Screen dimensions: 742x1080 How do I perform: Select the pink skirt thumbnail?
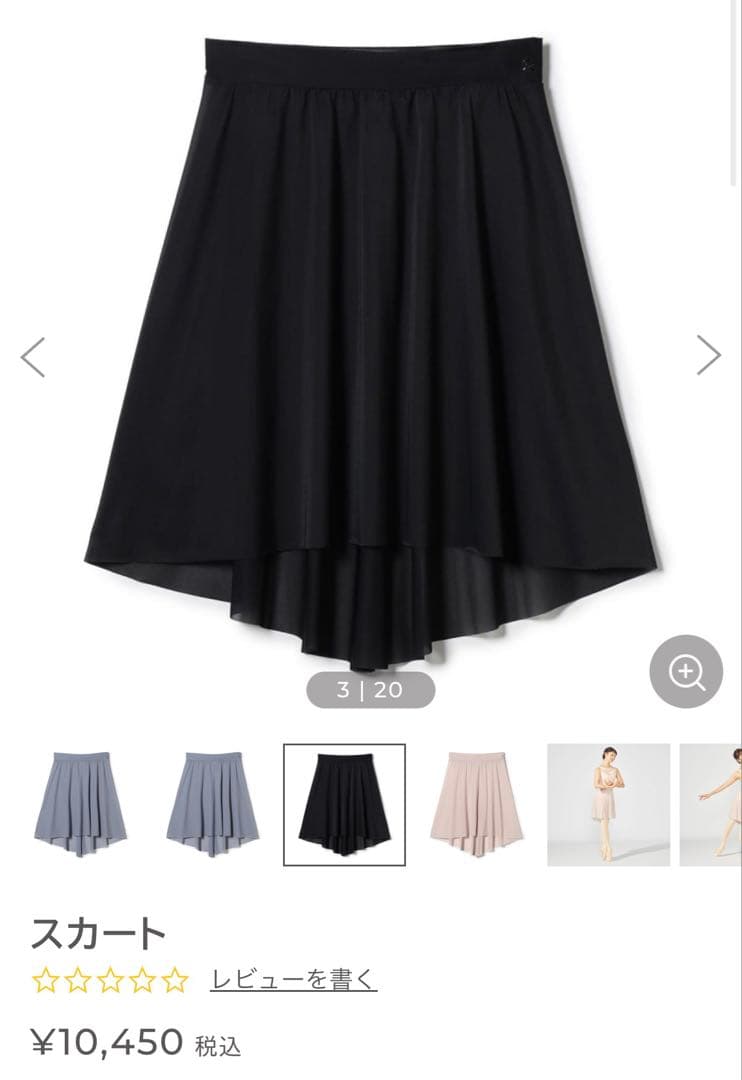coord(476,804)
